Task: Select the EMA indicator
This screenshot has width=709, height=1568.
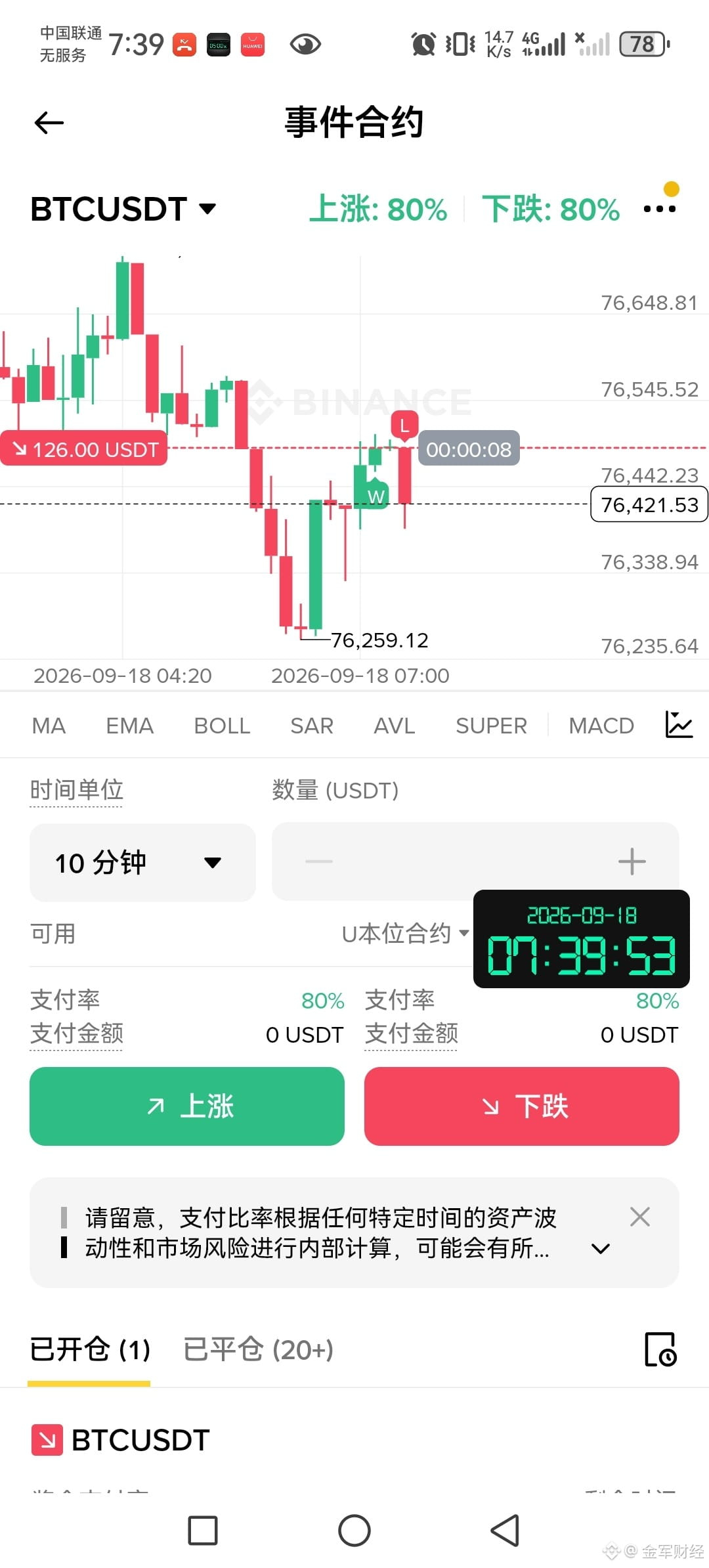Action: click(130, 726)
